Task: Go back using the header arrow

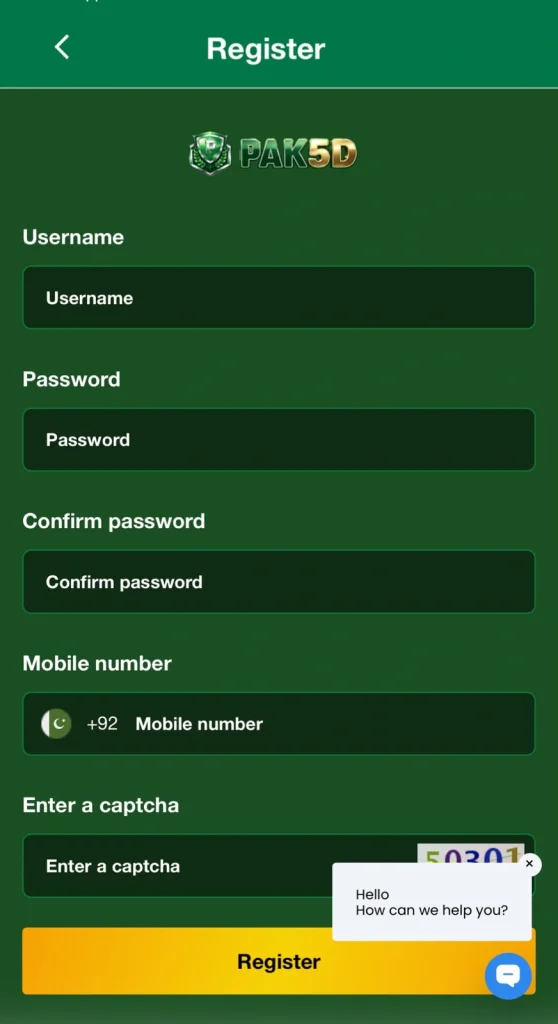Action: tap(62, 47)
